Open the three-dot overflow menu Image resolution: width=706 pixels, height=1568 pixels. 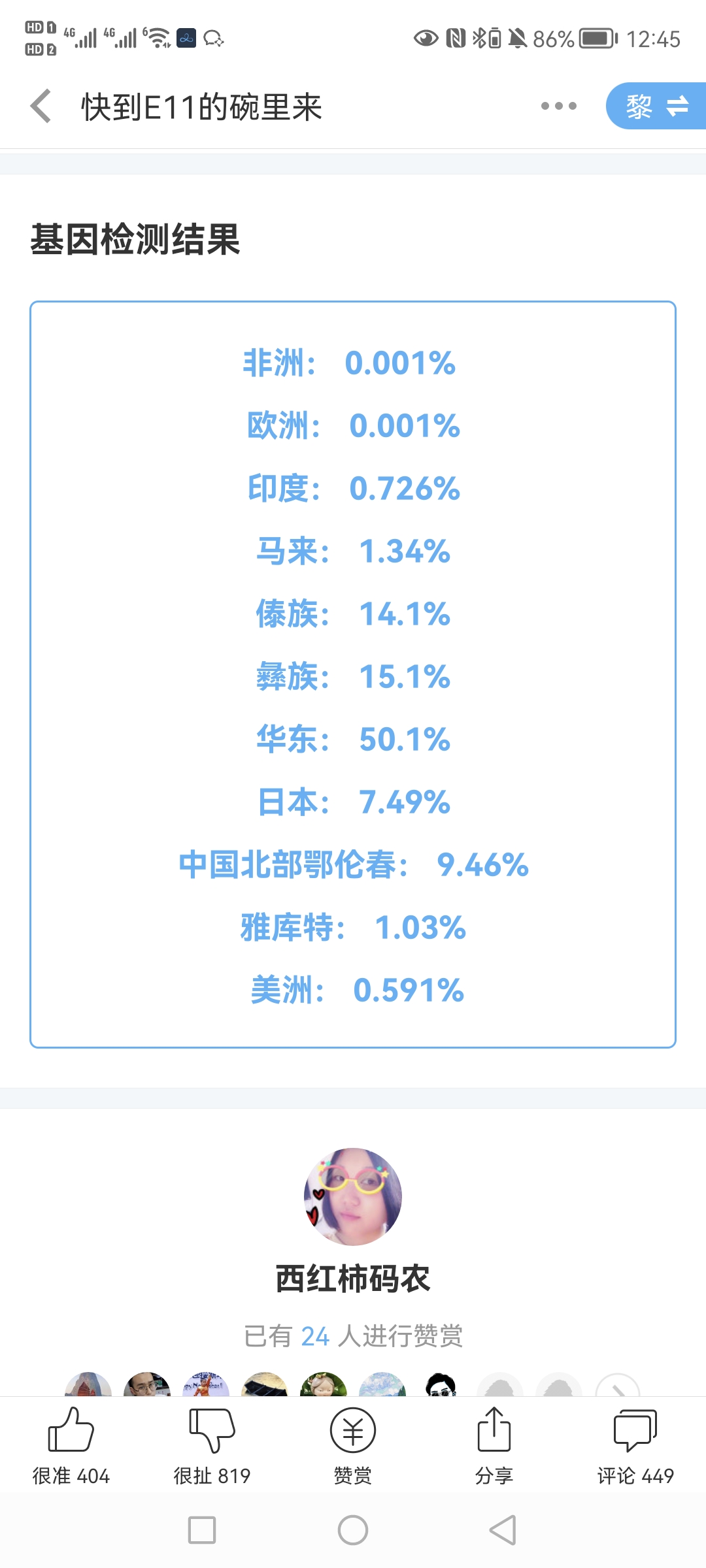coord(559,106)
